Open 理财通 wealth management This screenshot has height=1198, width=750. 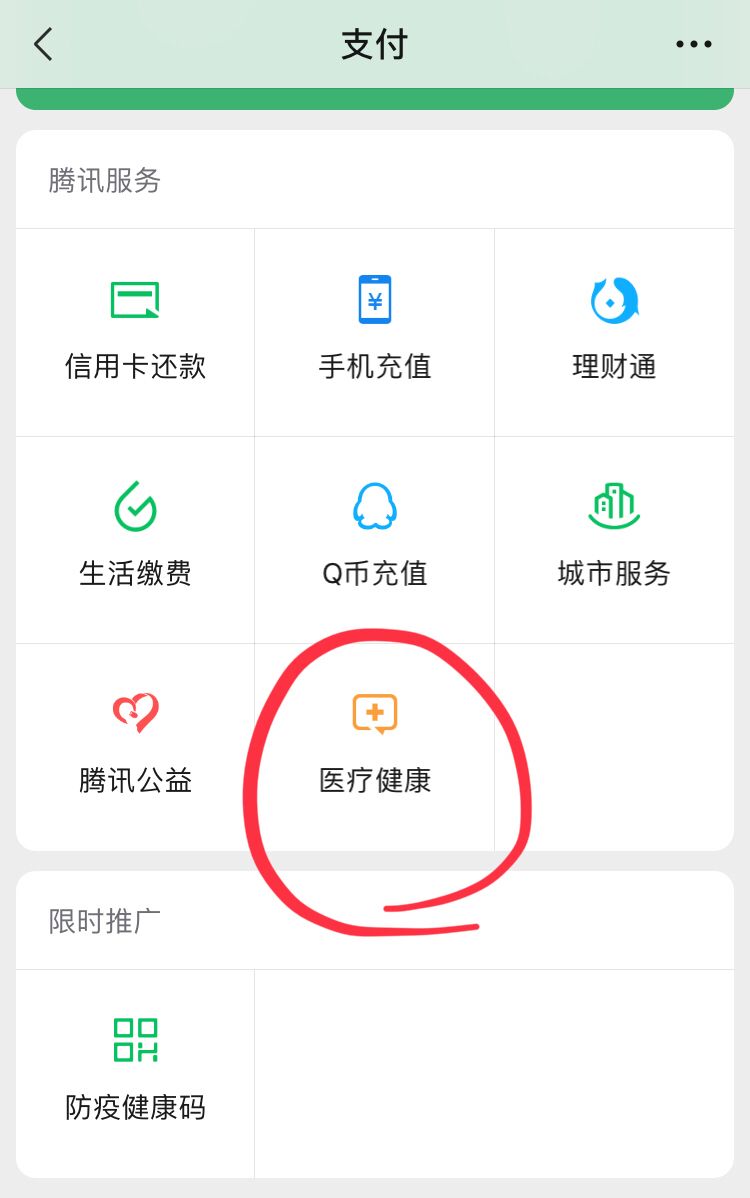pos(614,332)
